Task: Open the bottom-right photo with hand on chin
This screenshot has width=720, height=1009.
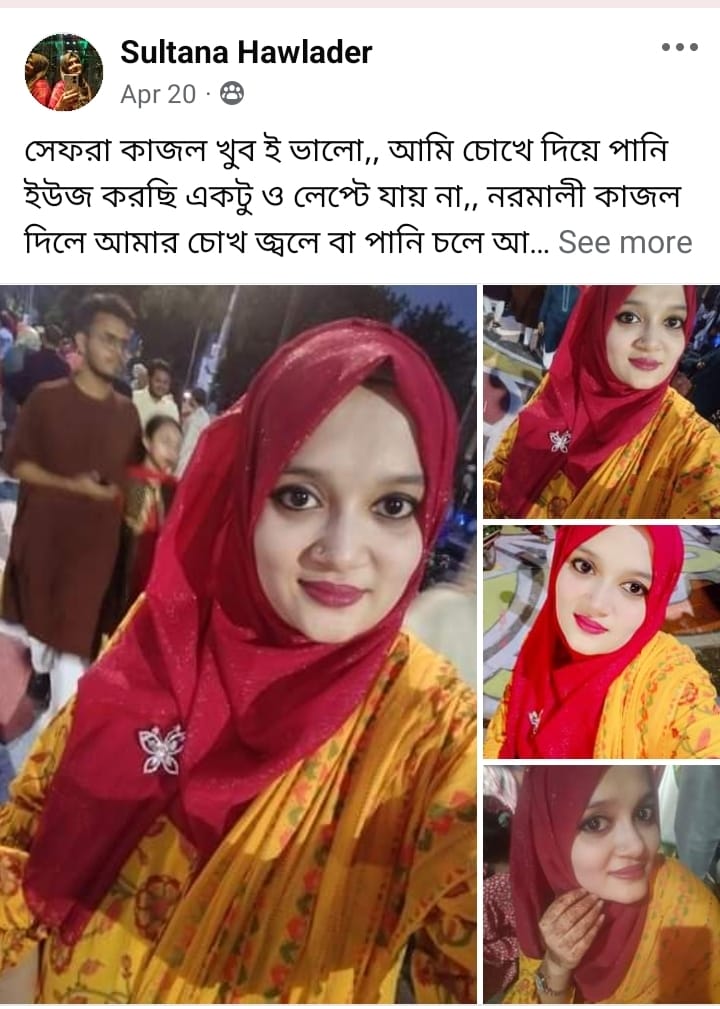Action: [x=601, y=884]
